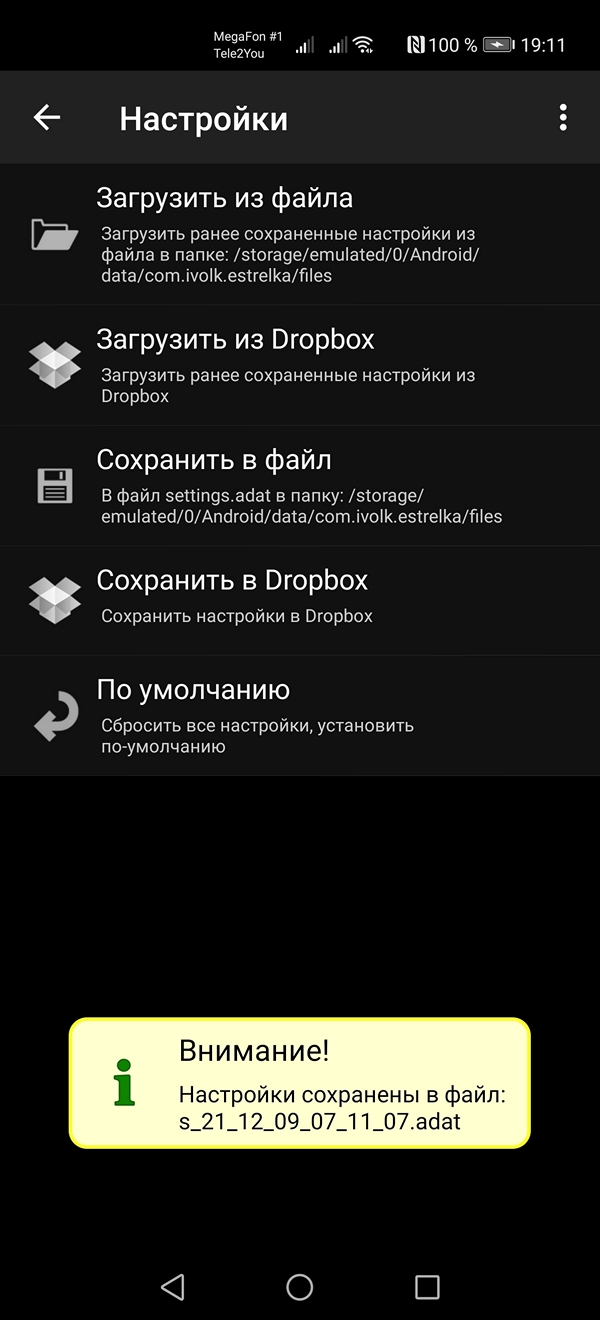Open recent apps from the navigation bar
This screenshot has height=1320, width=600.
click(427, 1287)
